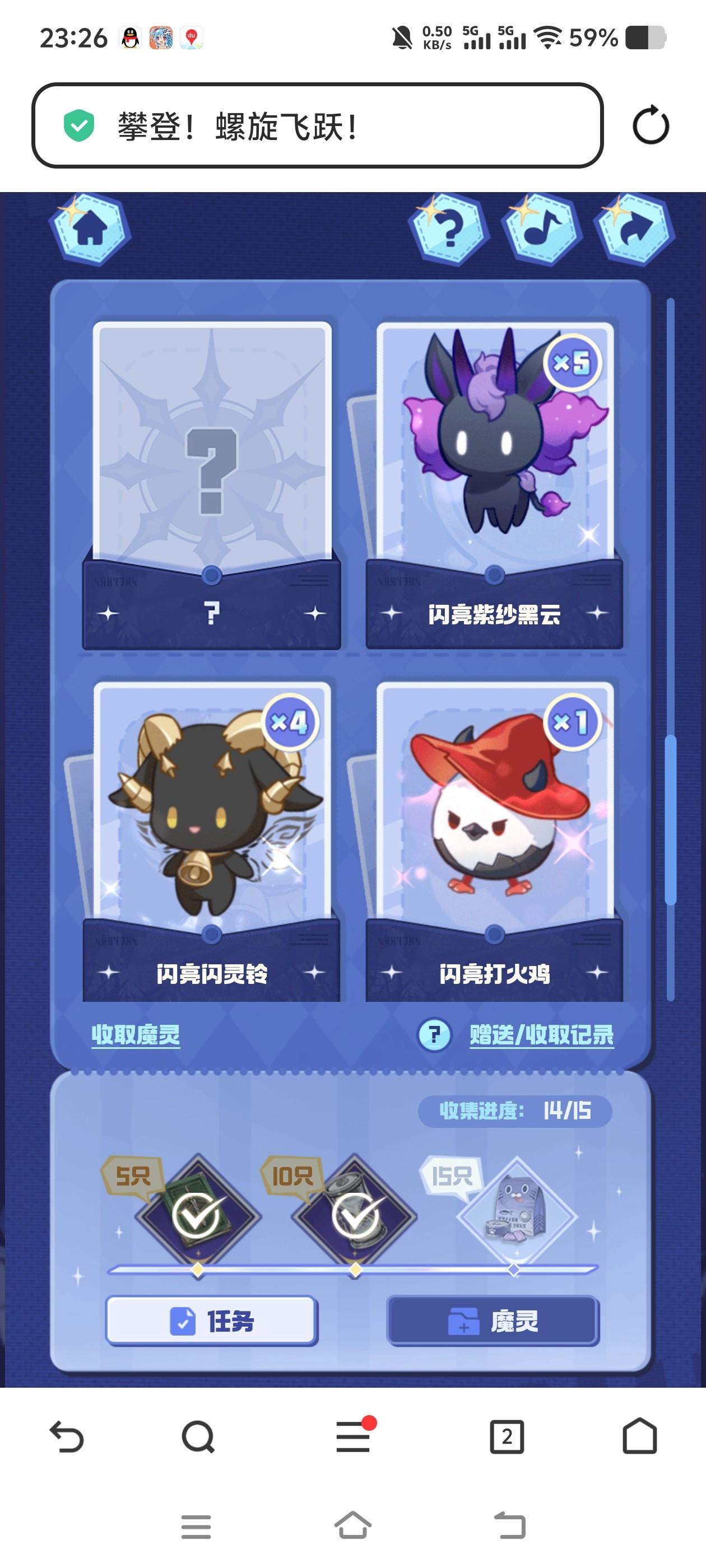The height and width of the screenshot is (1568, 706).
Task: Open the 收取魔灵 link
Action: [x=135, y=1034]
